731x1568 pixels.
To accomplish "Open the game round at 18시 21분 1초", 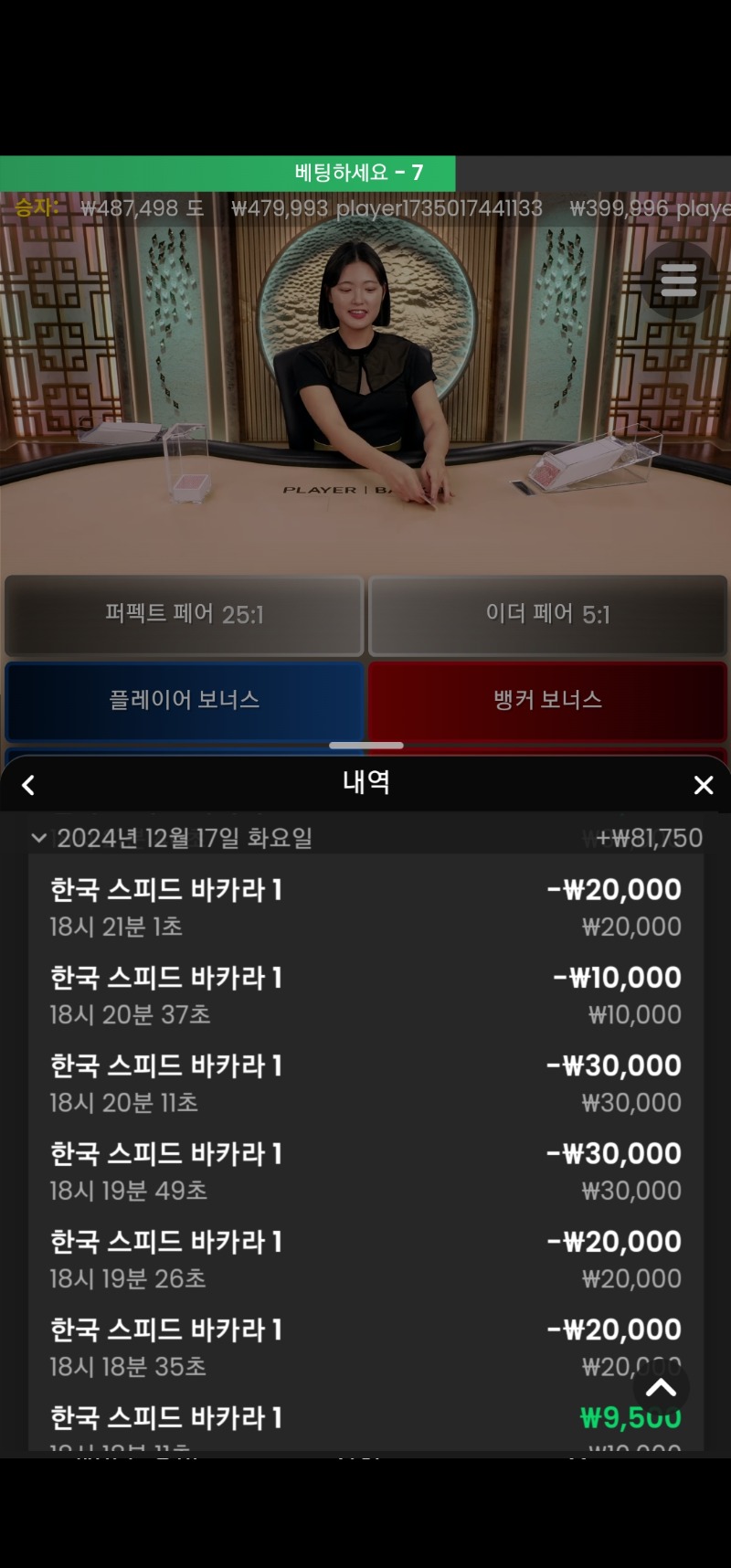I will click(365, 907).
